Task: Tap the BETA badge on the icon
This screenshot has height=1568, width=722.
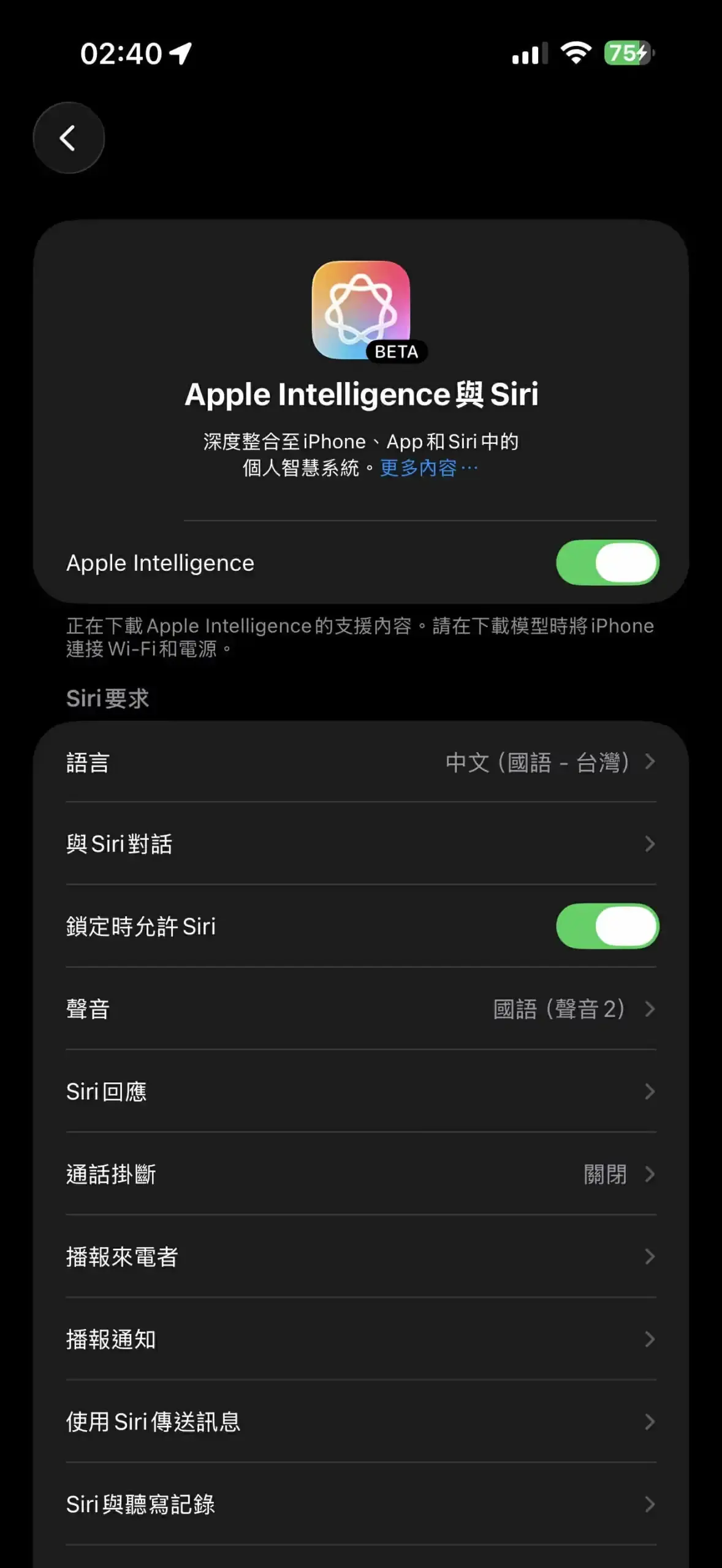Action: [x=395, y=351]
